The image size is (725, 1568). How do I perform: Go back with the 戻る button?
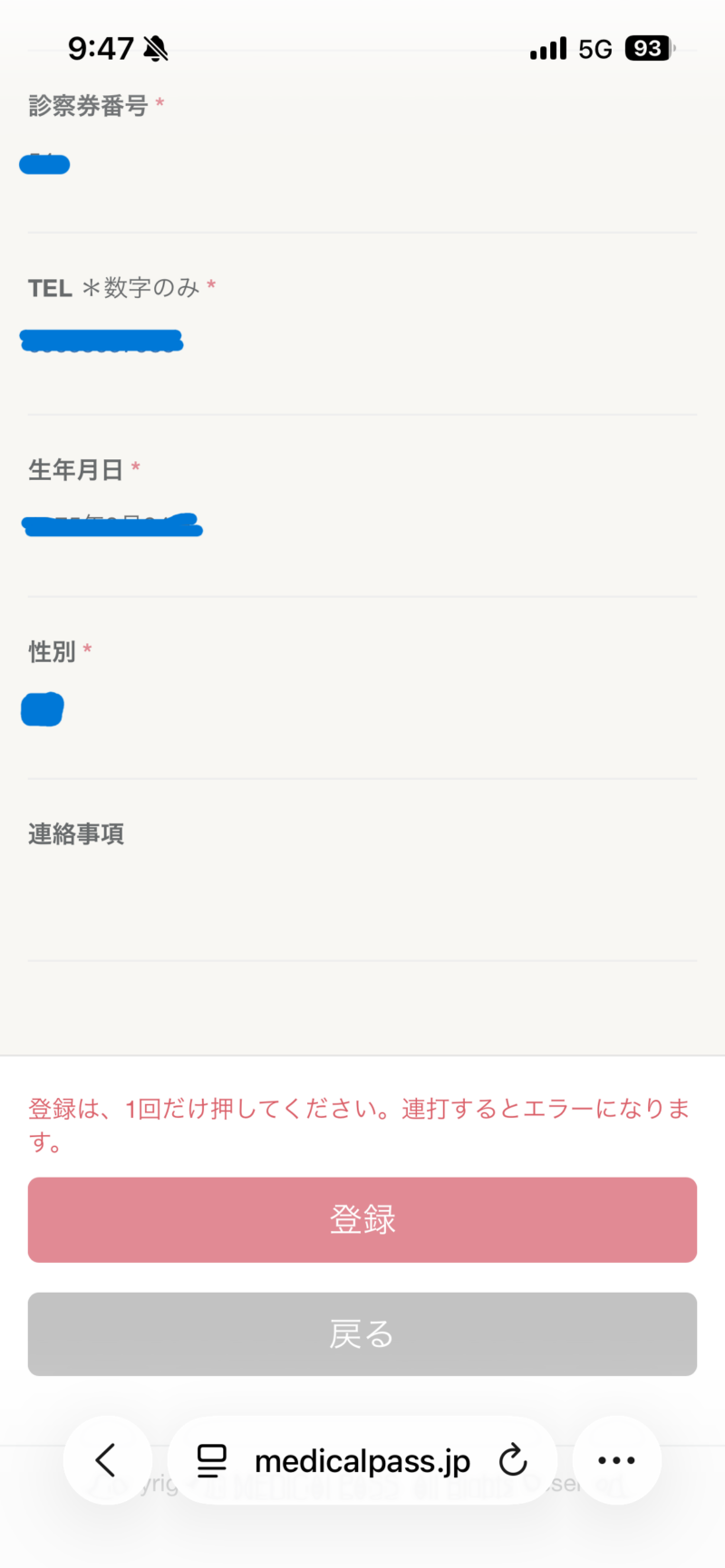coord(362,1333)
